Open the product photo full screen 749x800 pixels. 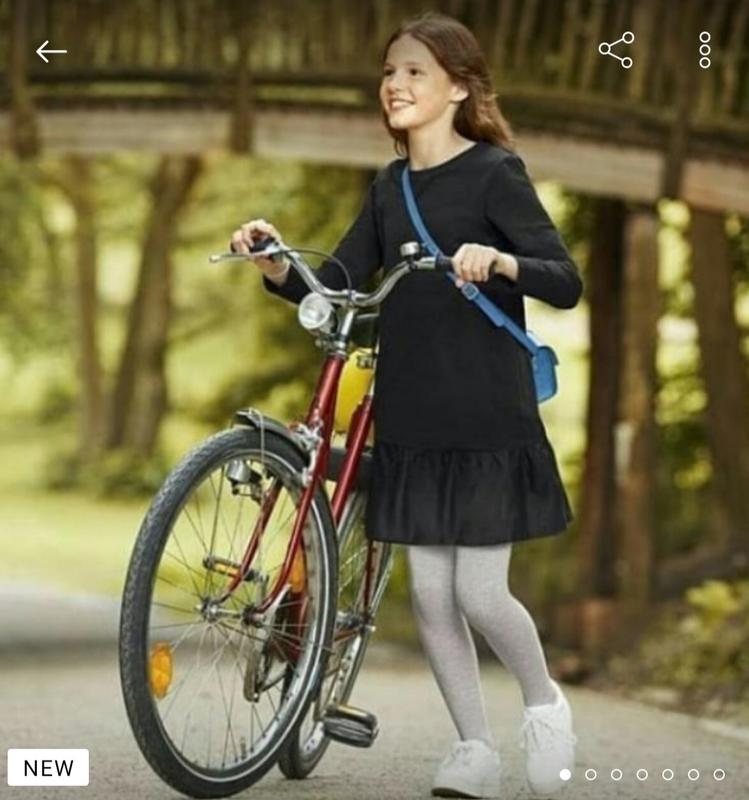[x=374, y=420]
